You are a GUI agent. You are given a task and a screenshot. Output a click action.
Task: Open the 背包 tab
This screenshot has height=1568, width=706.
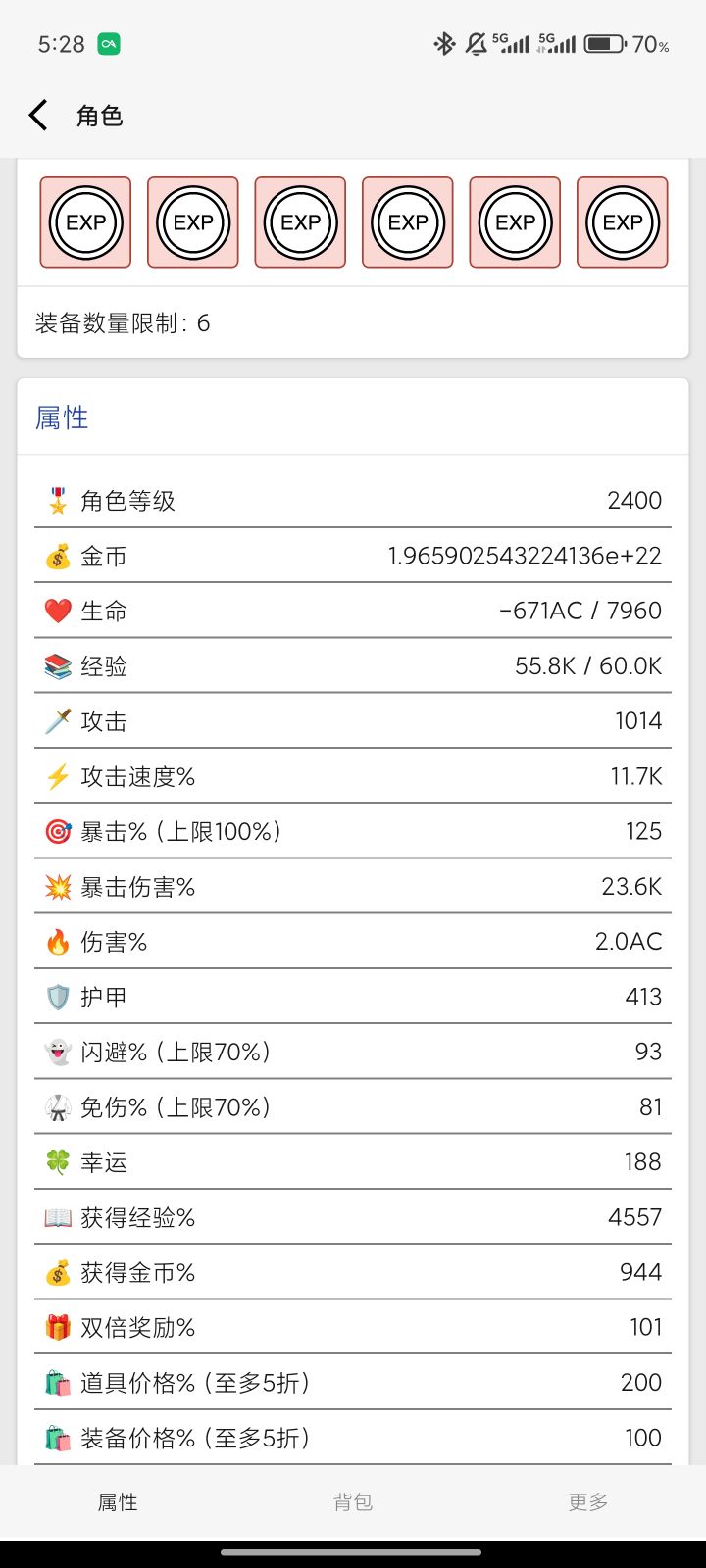pos(353,1501)
